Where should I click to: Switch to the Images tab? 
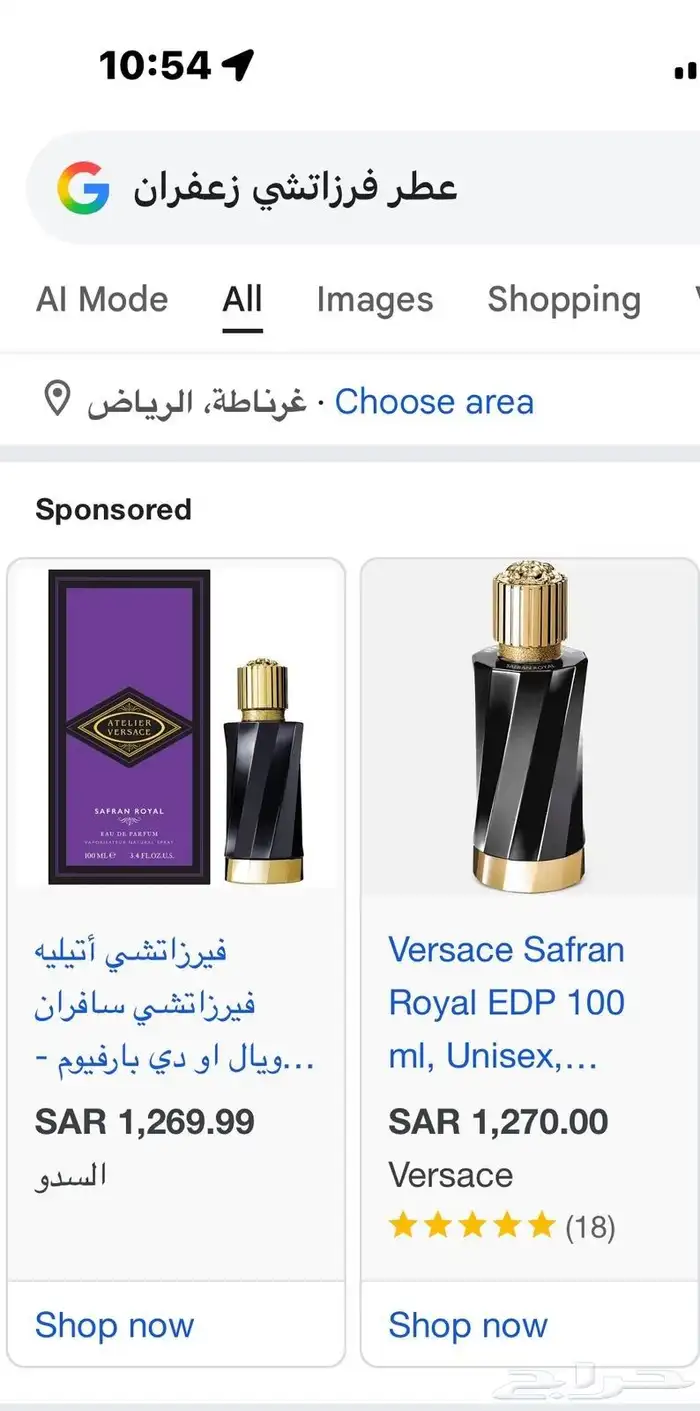[x=375, y=299]
